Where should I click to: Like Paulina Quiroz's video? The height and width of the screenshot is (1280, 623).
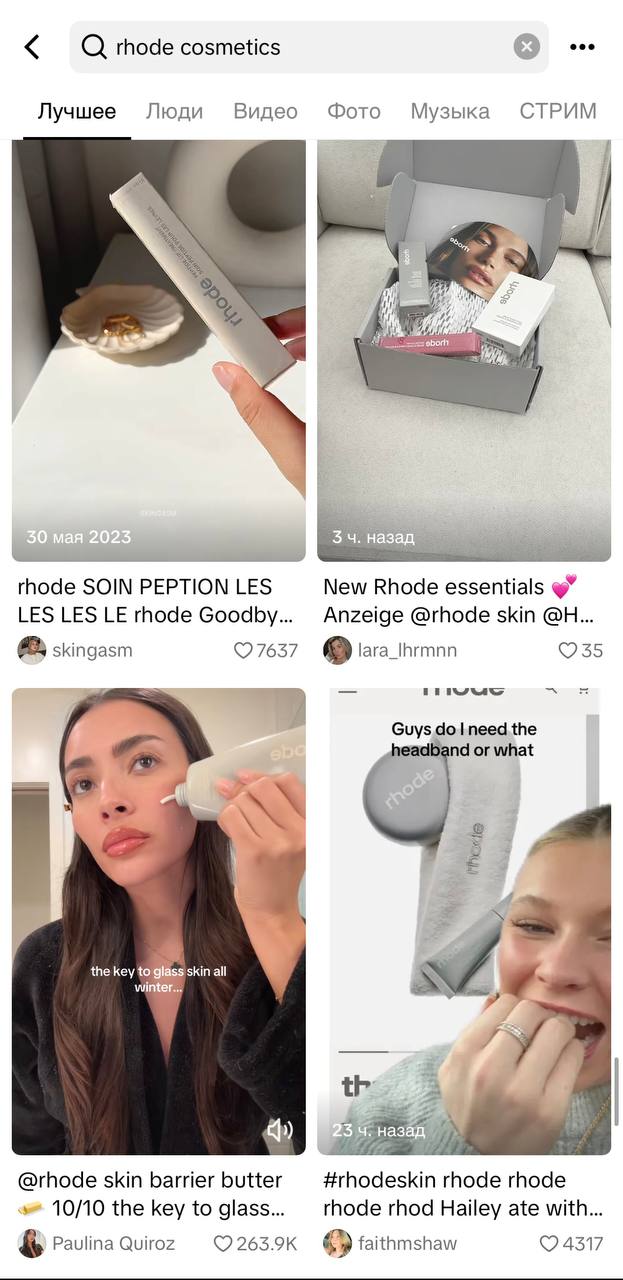pyautogui.click(x=222, y=1244)
